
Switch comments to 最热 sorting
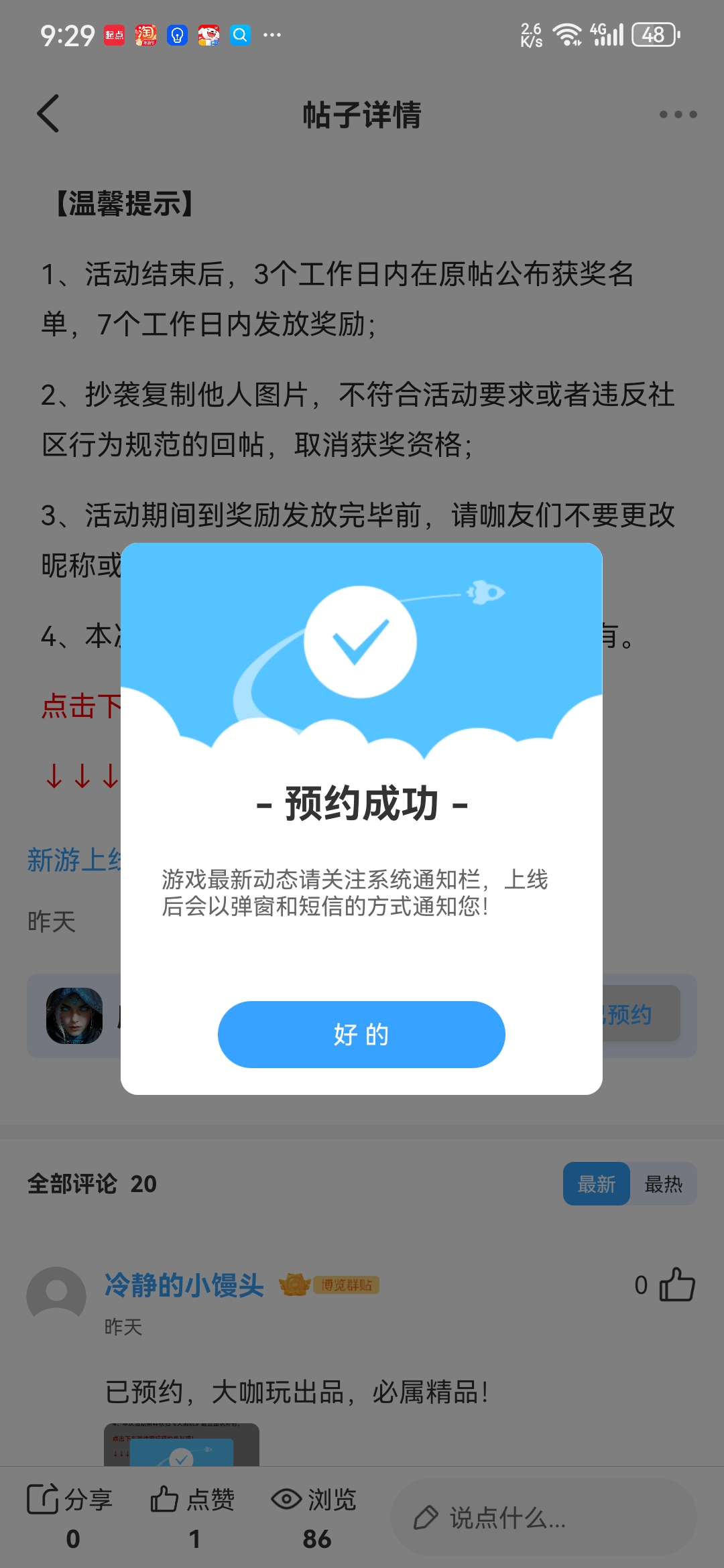coord(663,1184)
